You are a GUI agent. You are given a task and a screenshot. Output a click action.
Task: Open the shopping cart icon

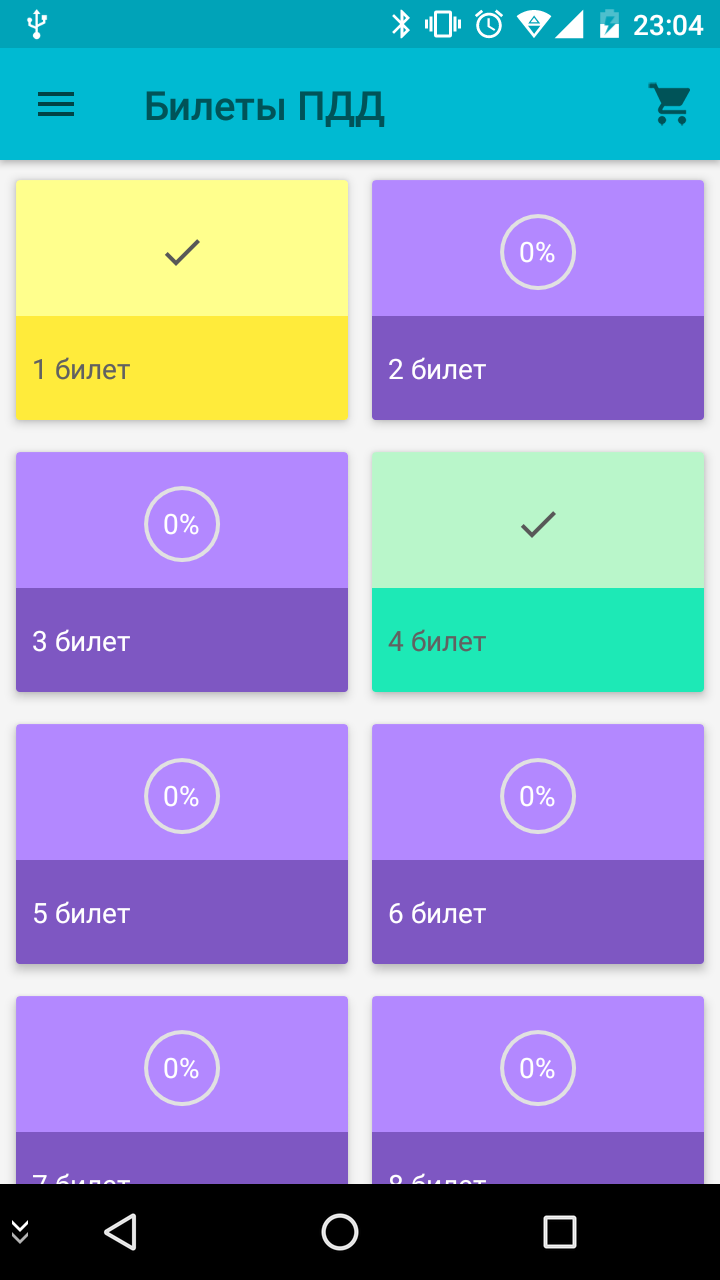(x=670, y=104)
